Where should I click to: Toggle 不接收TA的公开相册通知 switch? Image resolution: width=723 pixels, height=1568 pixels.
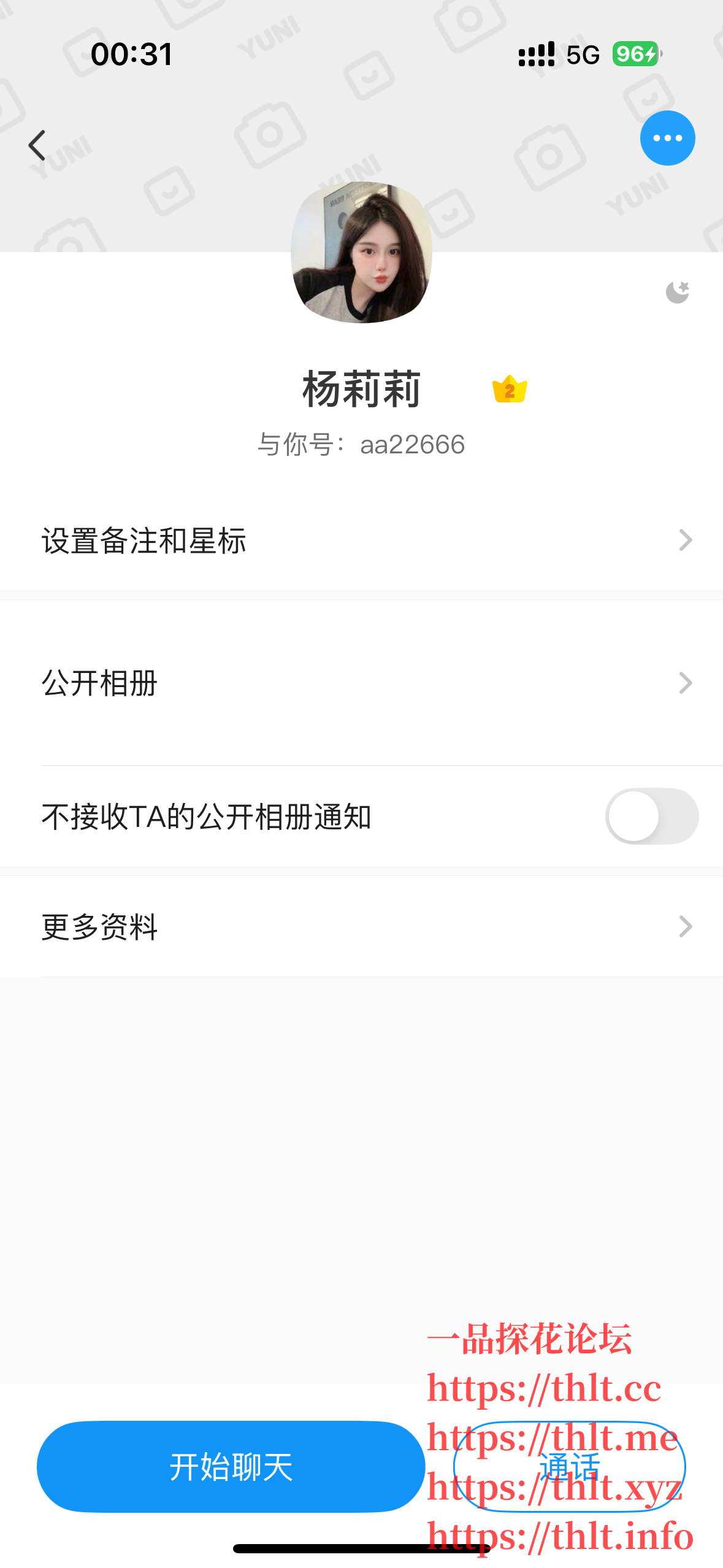(651, 817)
